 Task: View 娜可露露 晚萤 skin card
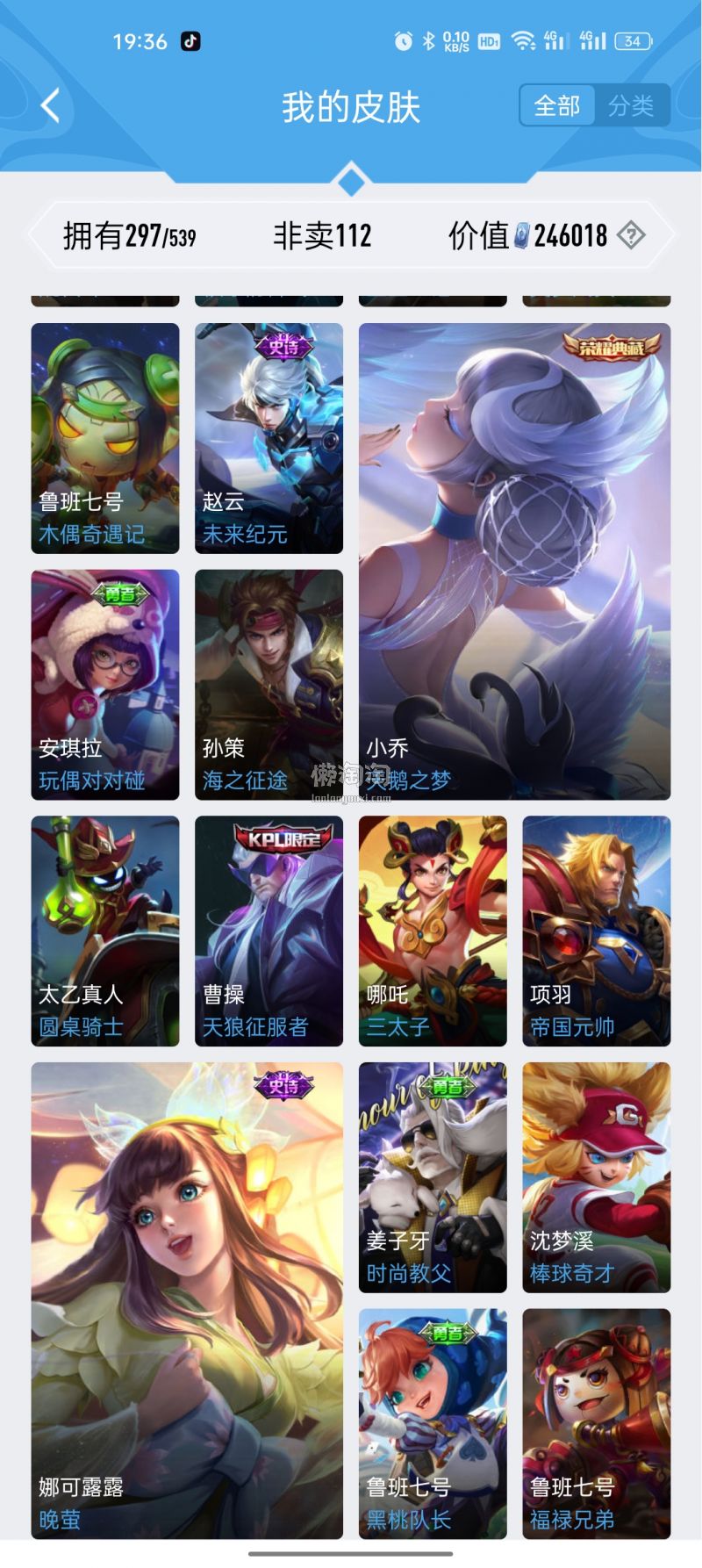(x=187, y=1299)
